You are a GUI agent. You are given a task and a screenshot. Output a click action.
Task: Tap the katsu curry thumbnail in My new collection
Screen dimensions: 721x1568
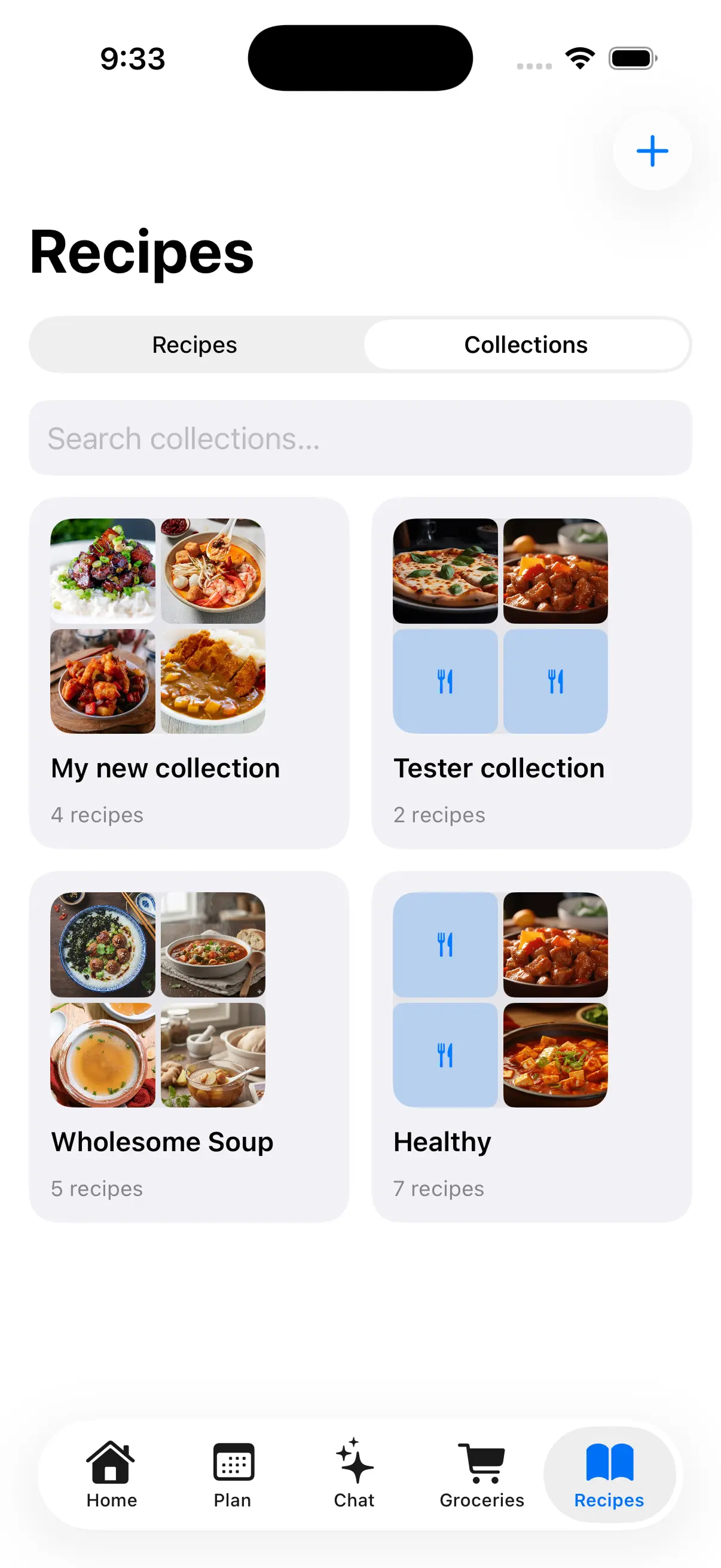coord(213,680)
